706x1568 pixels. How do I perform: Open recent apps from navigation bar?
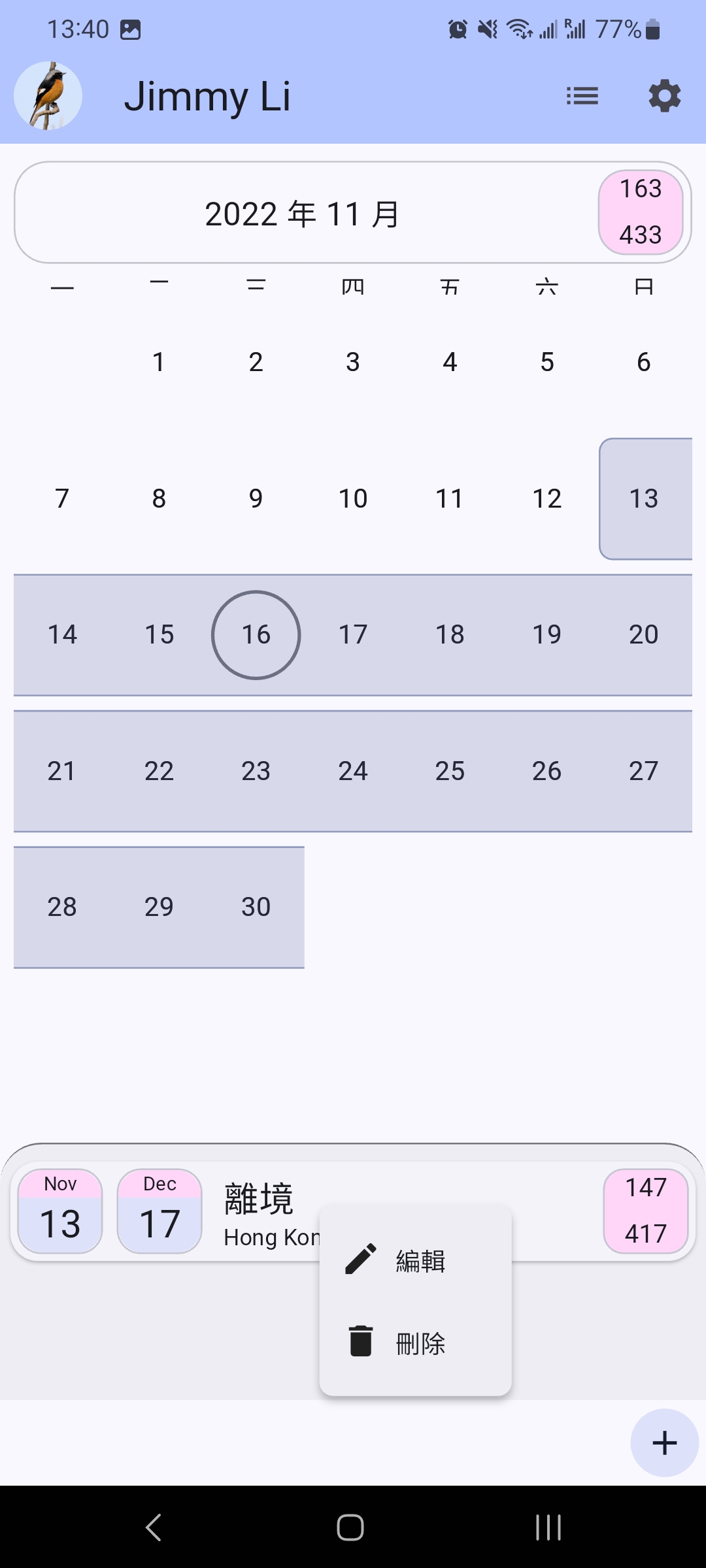pos(548,1527)
